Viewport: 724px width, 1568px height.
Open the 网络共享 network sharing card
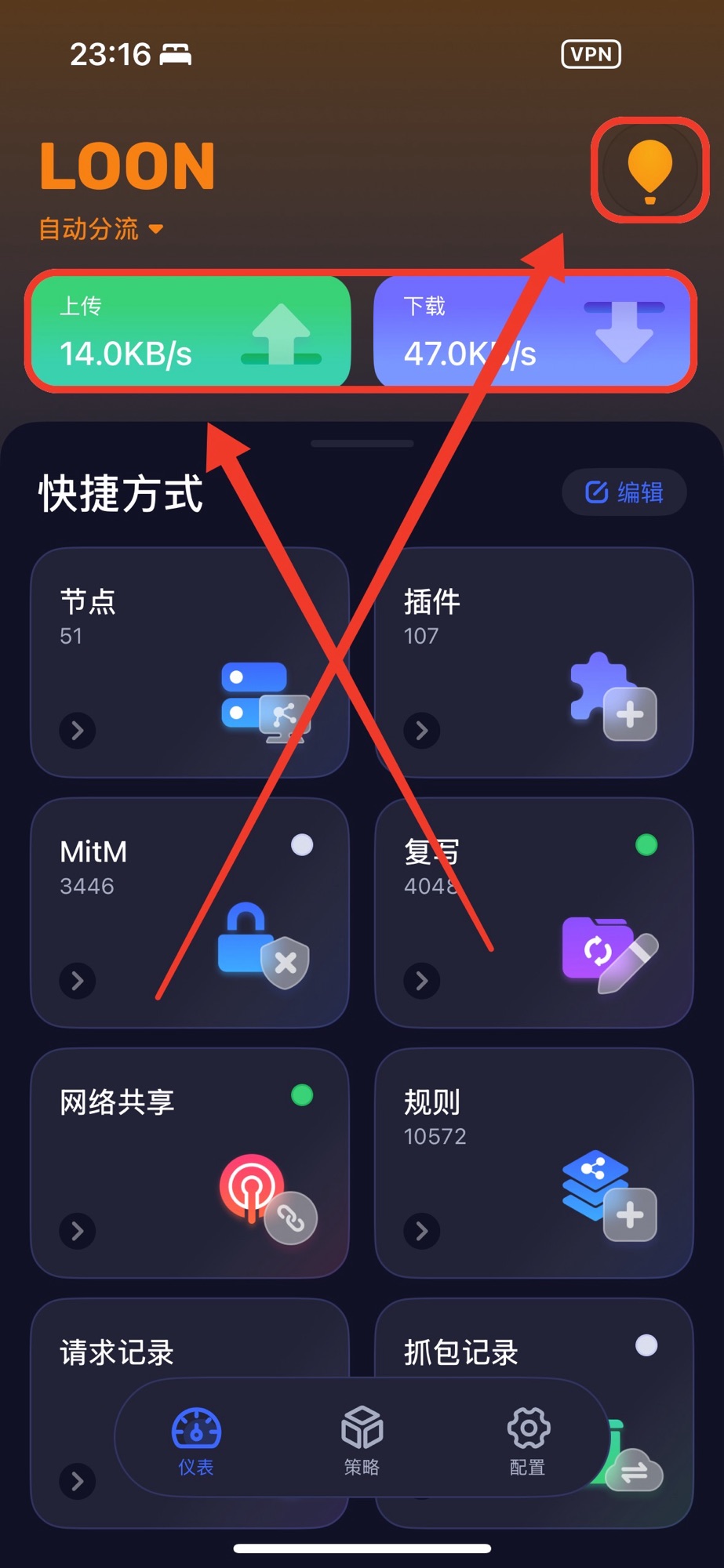[x=189, y=1163]
